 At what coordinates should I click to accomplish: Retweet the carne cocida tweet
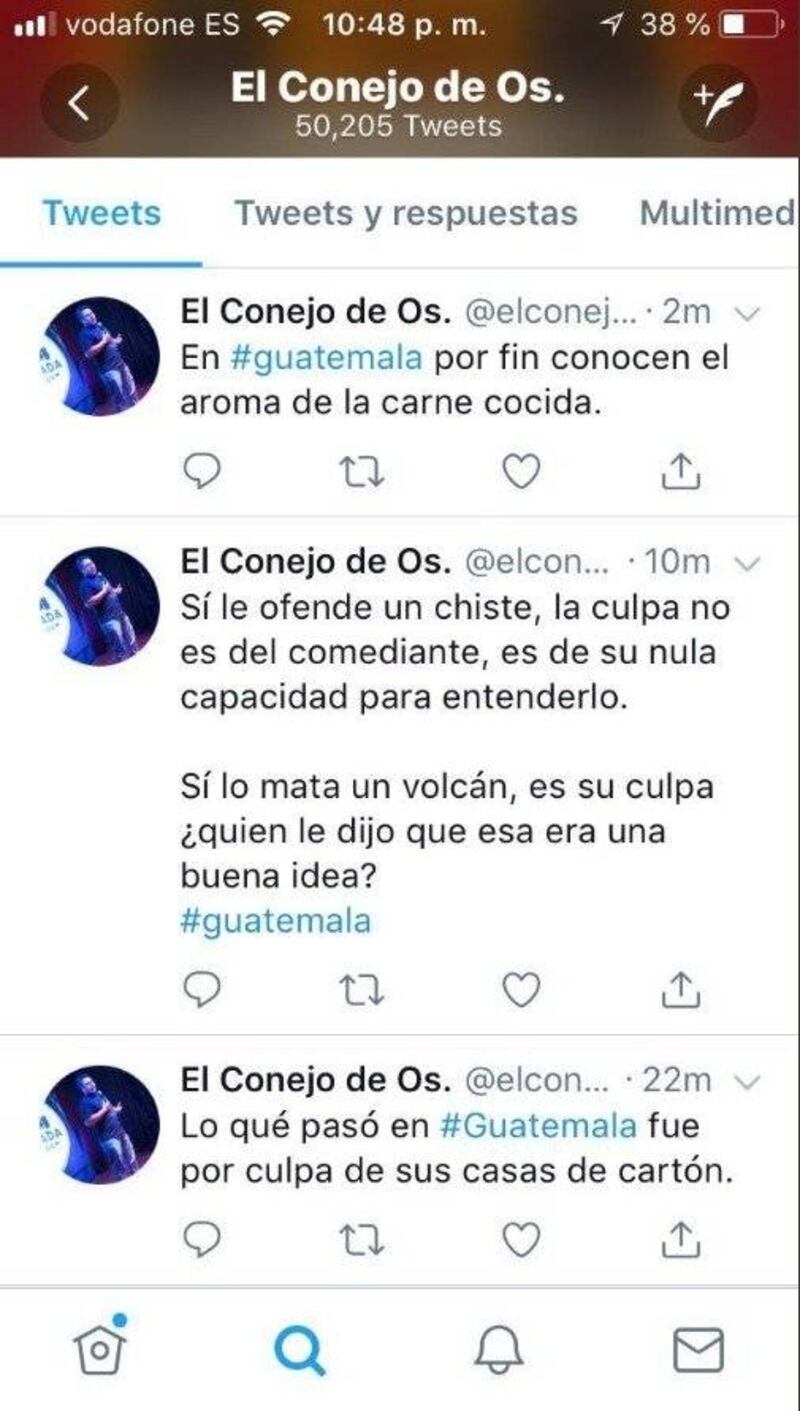[x=361, y=470]
